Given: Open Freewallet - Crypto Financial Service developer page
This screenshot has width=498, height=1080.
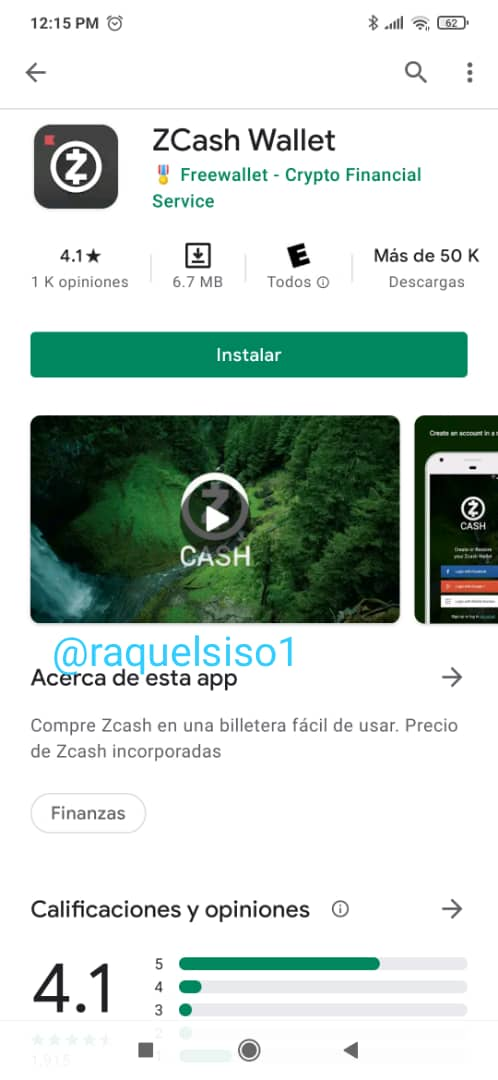Looking at the screenshot, I should pos(287,188).
